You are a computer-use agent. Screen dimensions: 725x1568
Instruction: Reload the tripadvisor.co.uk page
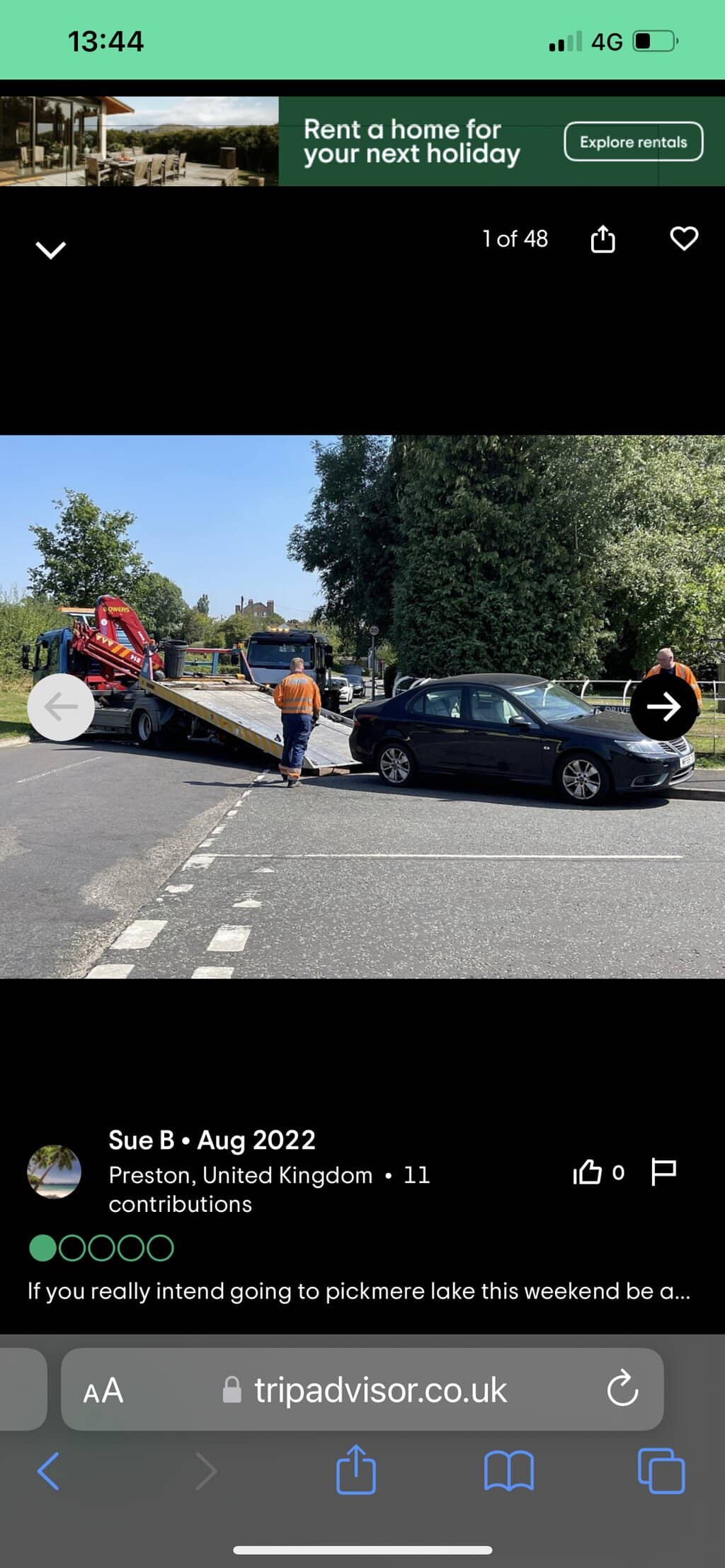[x=622, y=1389]
